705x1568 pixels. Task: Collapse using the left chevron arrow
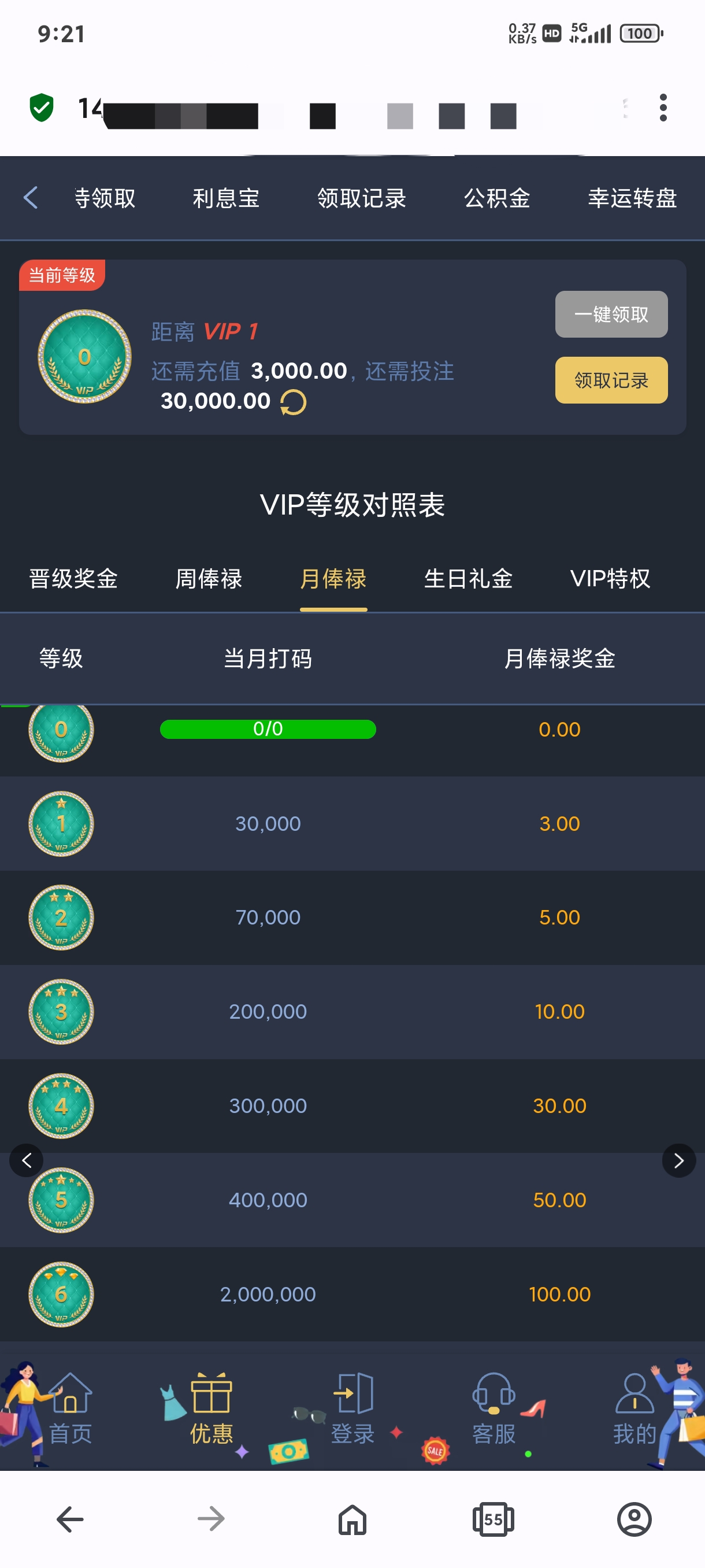(26, 1161)
